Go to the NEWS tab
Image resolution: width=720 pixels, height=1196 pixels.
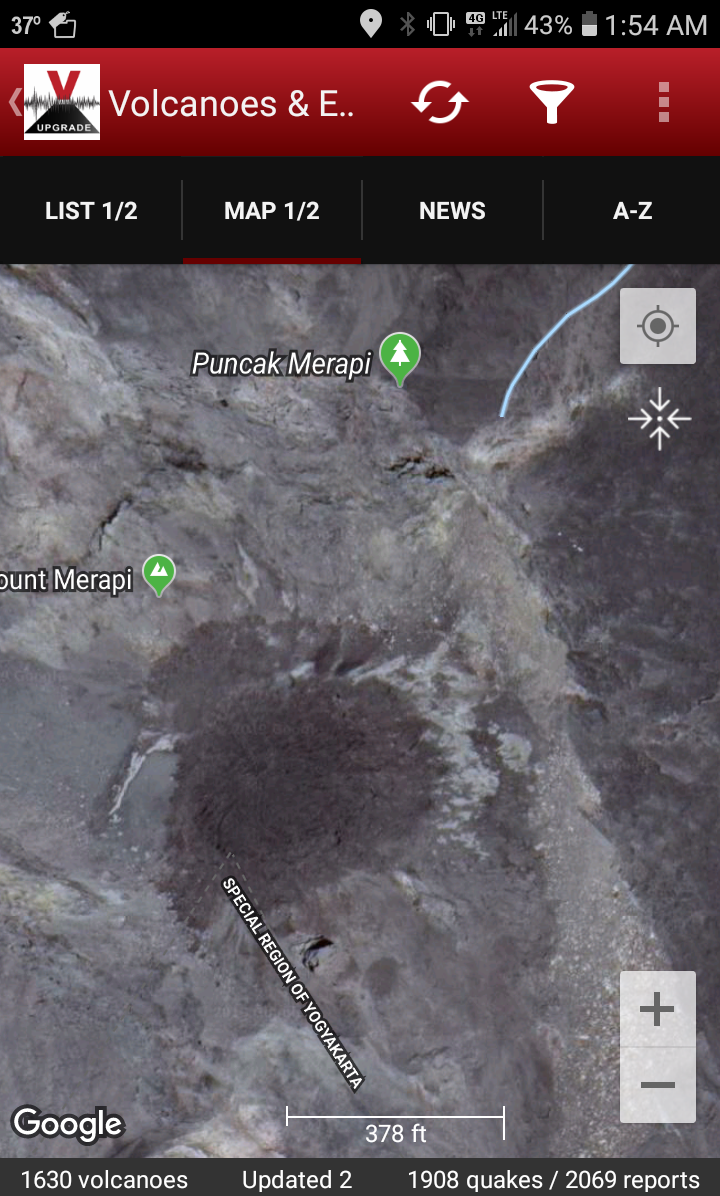click(452, 211)
